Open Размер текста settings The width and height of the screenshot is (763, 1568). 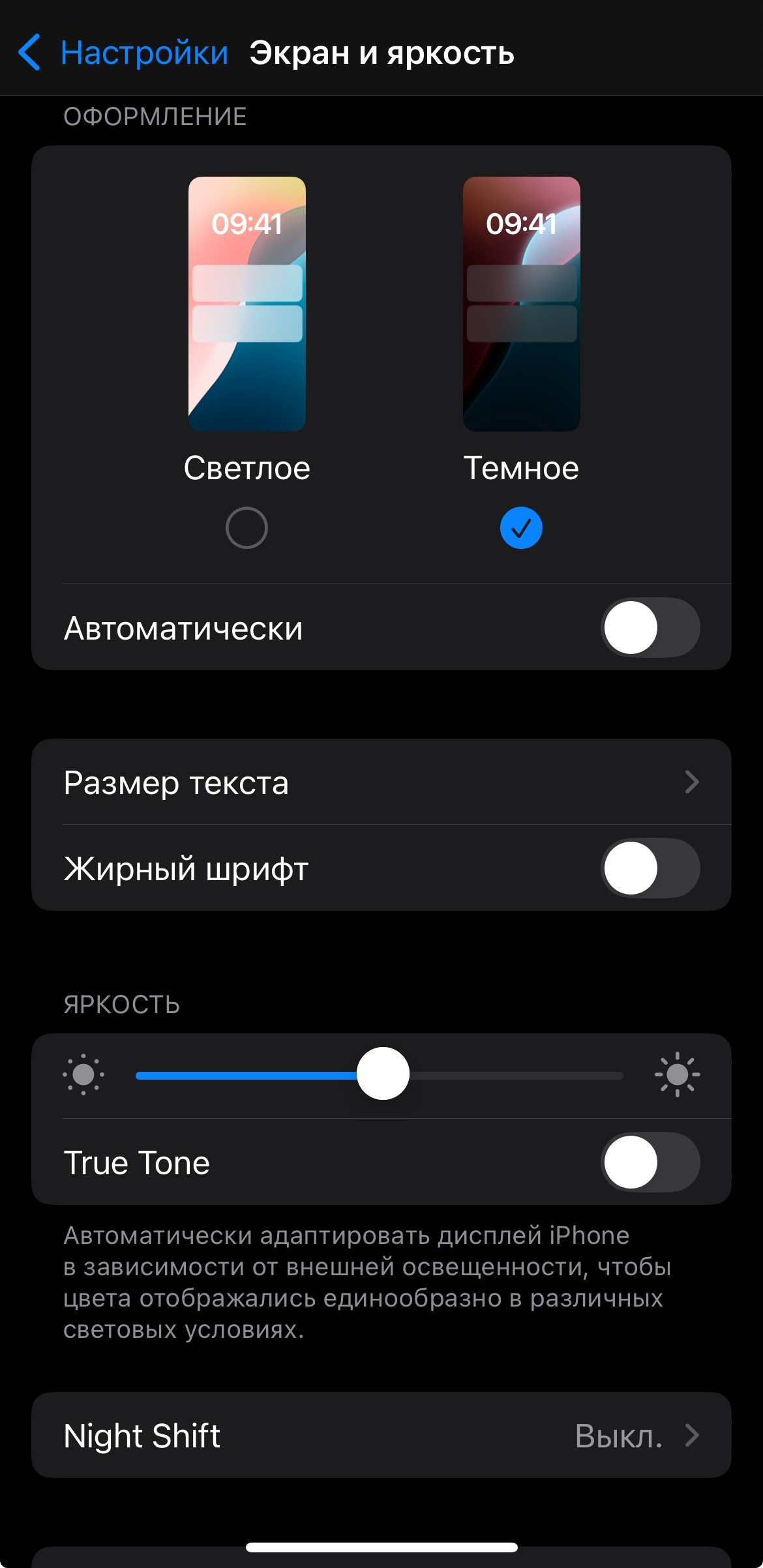coord(381,782)
